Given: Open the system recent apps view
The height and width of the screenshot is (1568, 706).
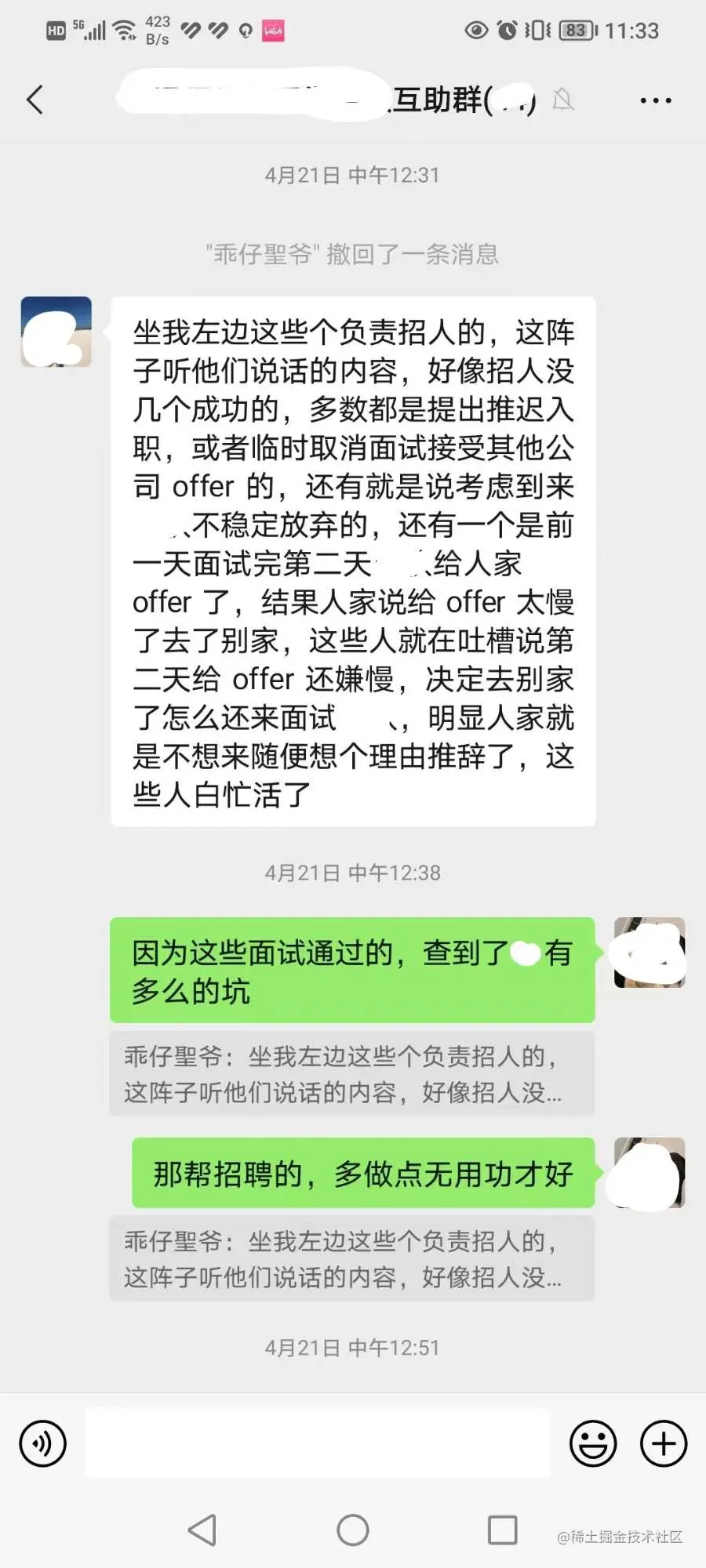Looking at the screenshot, I should (502, 1530).
